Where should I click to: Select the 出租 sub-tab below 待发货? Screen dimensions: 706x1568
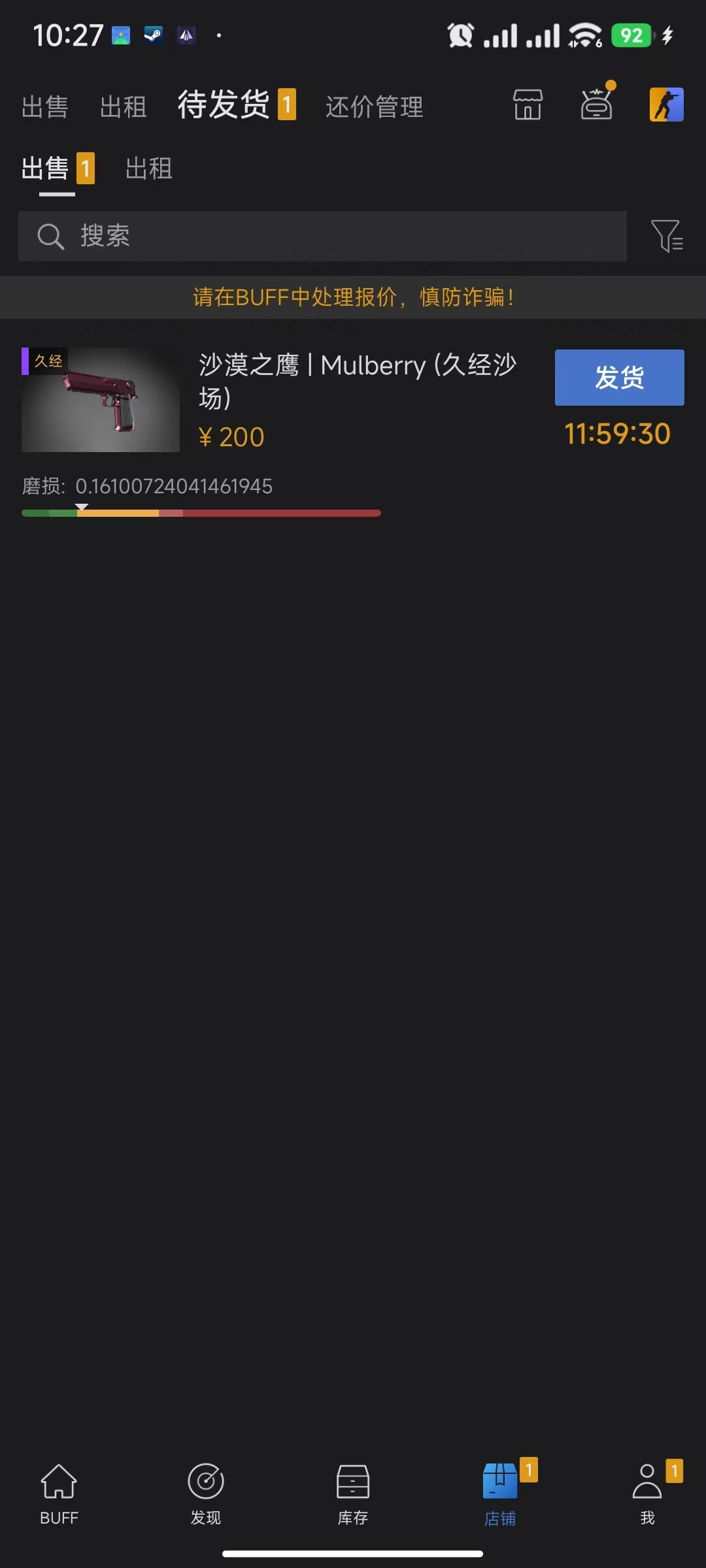(149, 169)
